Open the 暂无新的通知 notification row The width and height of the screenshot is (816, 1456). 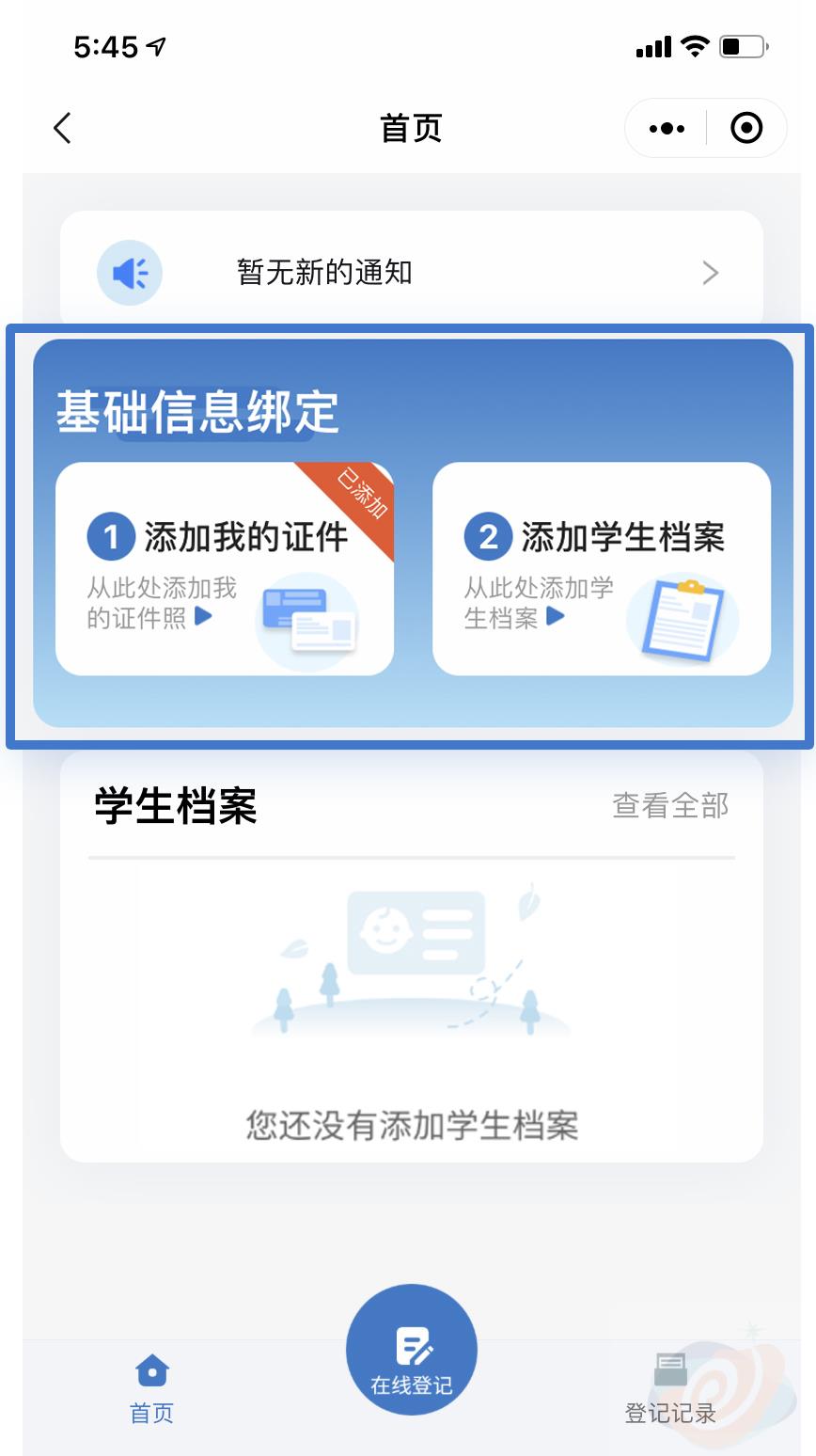[x=411, y=273]
